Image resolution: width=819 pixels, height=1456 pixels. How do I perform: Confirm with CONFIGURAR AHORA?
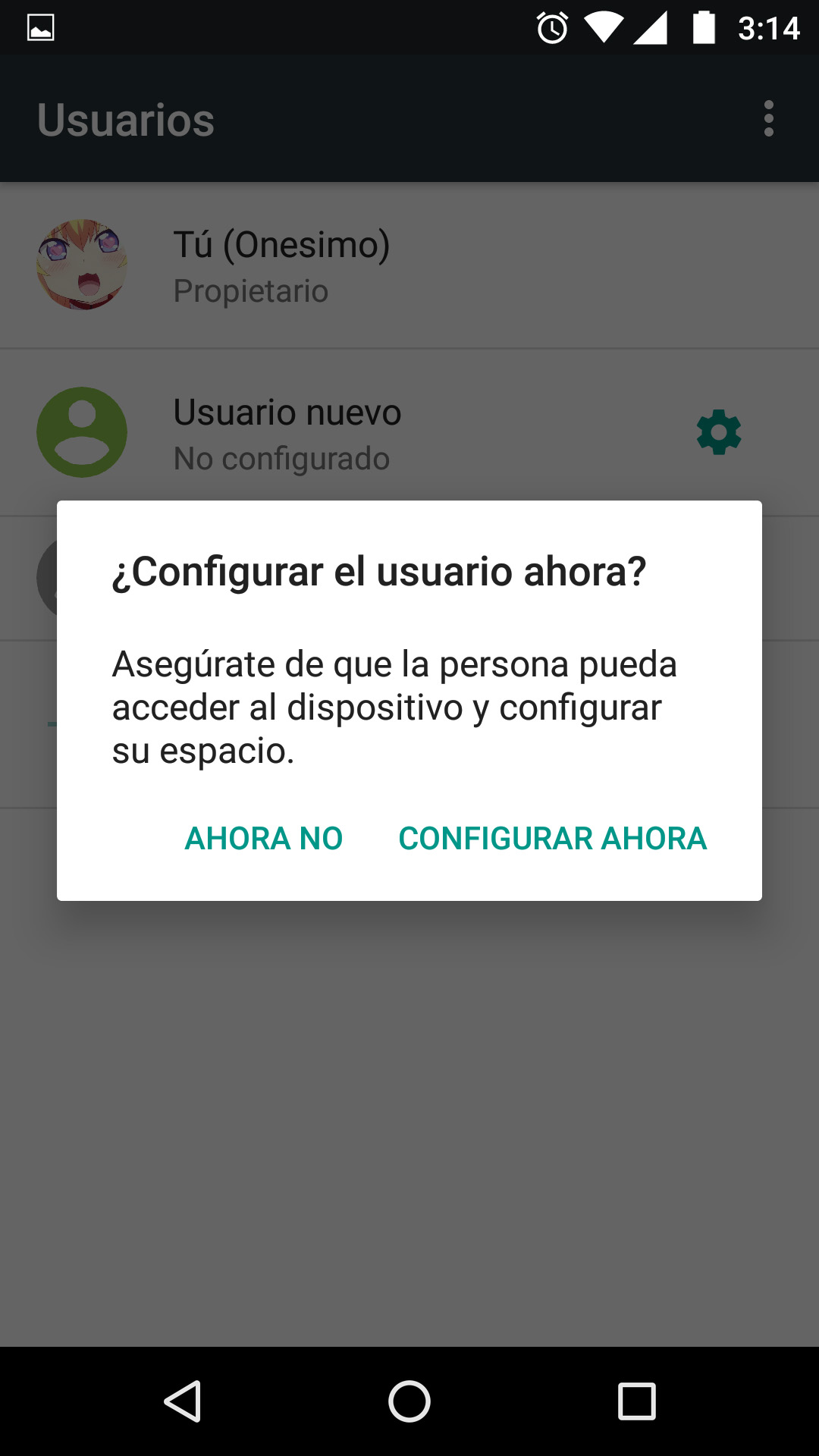[552, 838]
